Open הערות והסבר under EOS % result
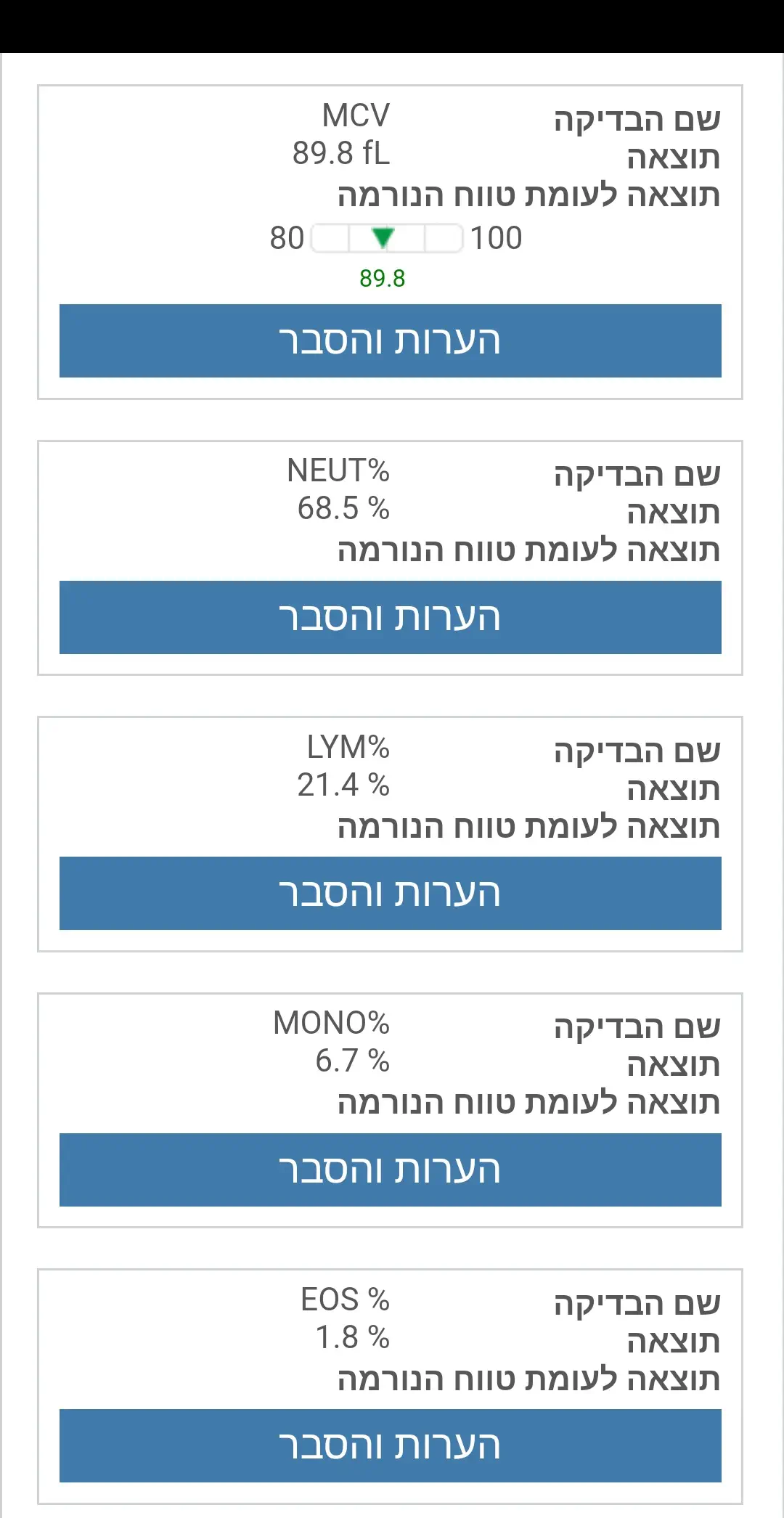The width and height of the screenshot is (784, 1518). coord(390,1445)
